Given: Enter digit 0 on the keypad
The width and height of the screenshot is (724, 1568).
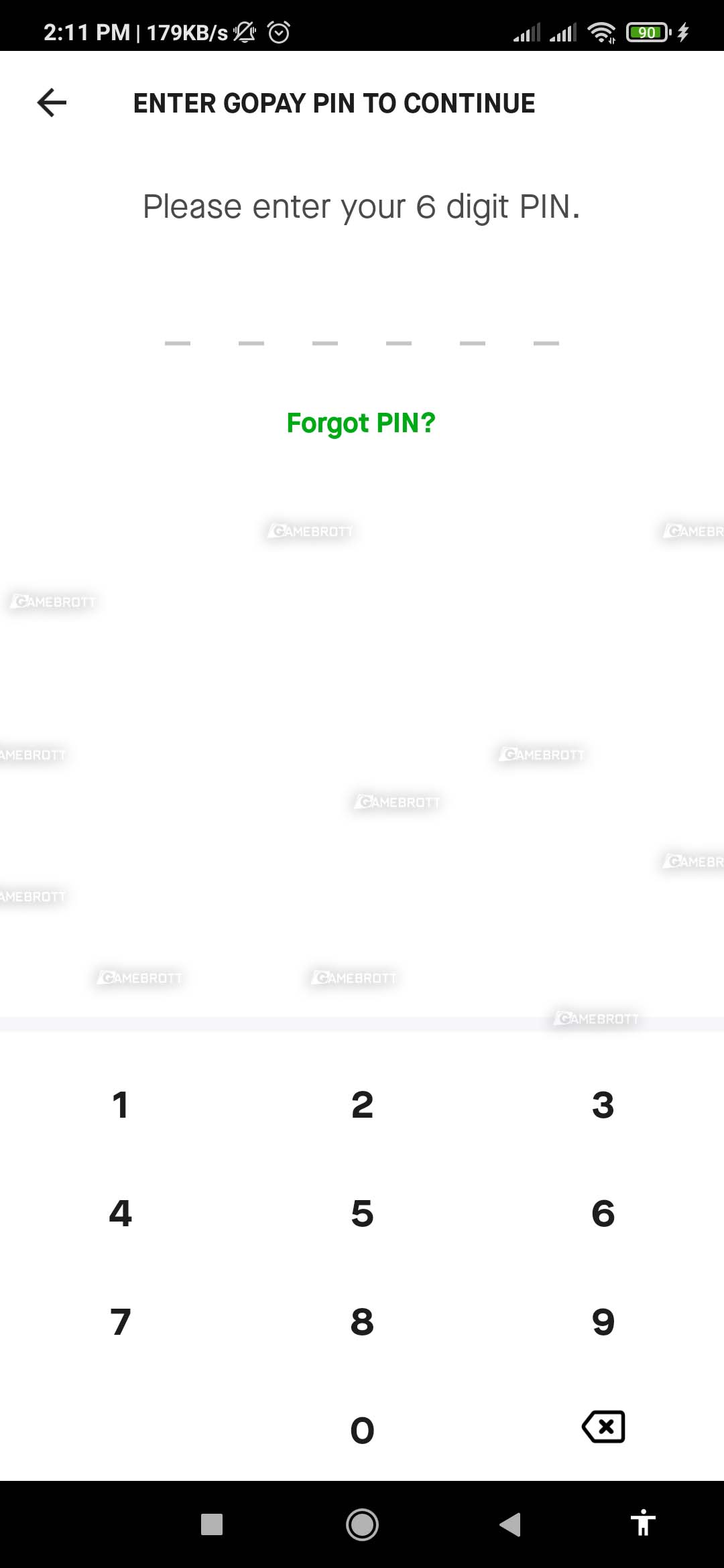Looking at the screenshot, I should 362,1431.
